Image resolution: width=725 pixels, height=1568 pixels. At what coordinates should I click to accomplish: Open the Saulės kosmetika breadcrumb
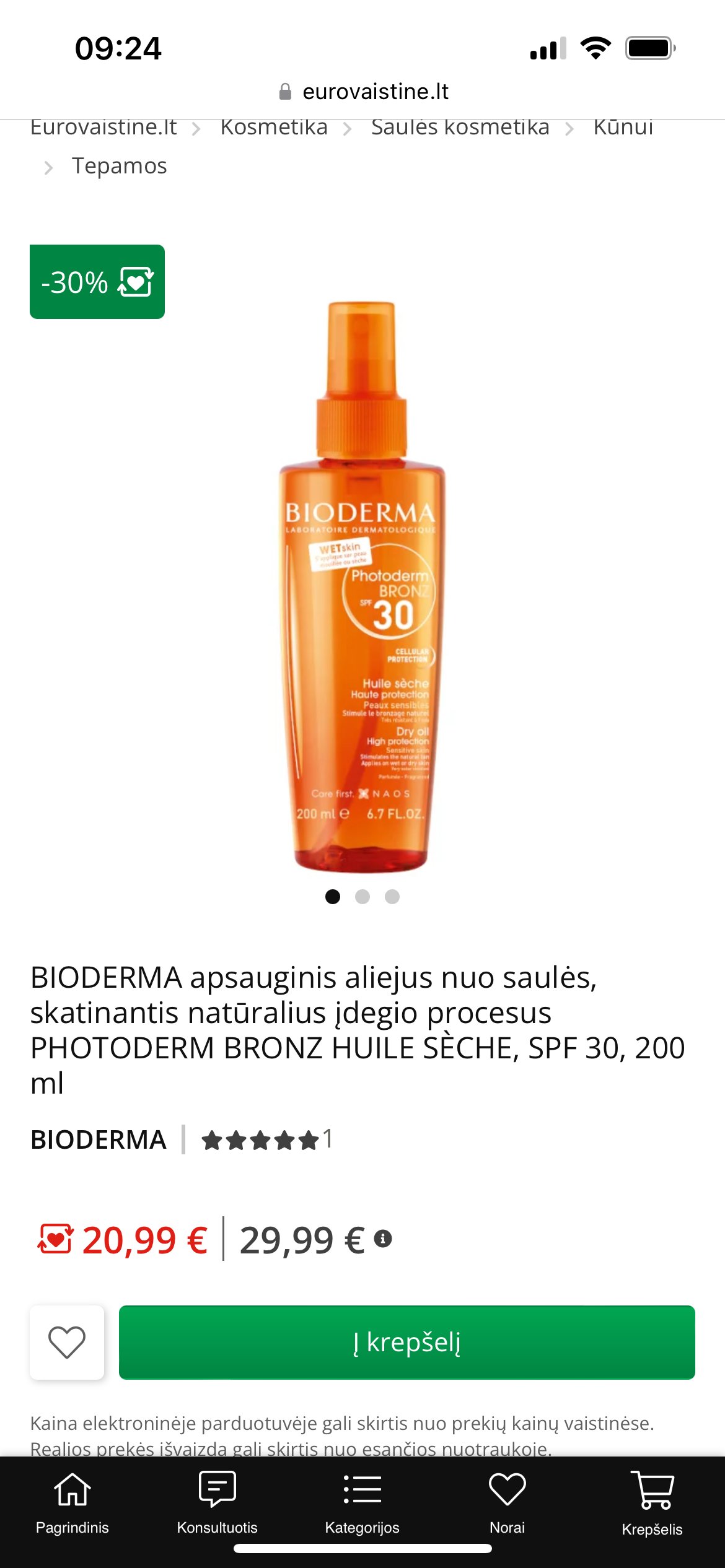(x=460, y=128)
